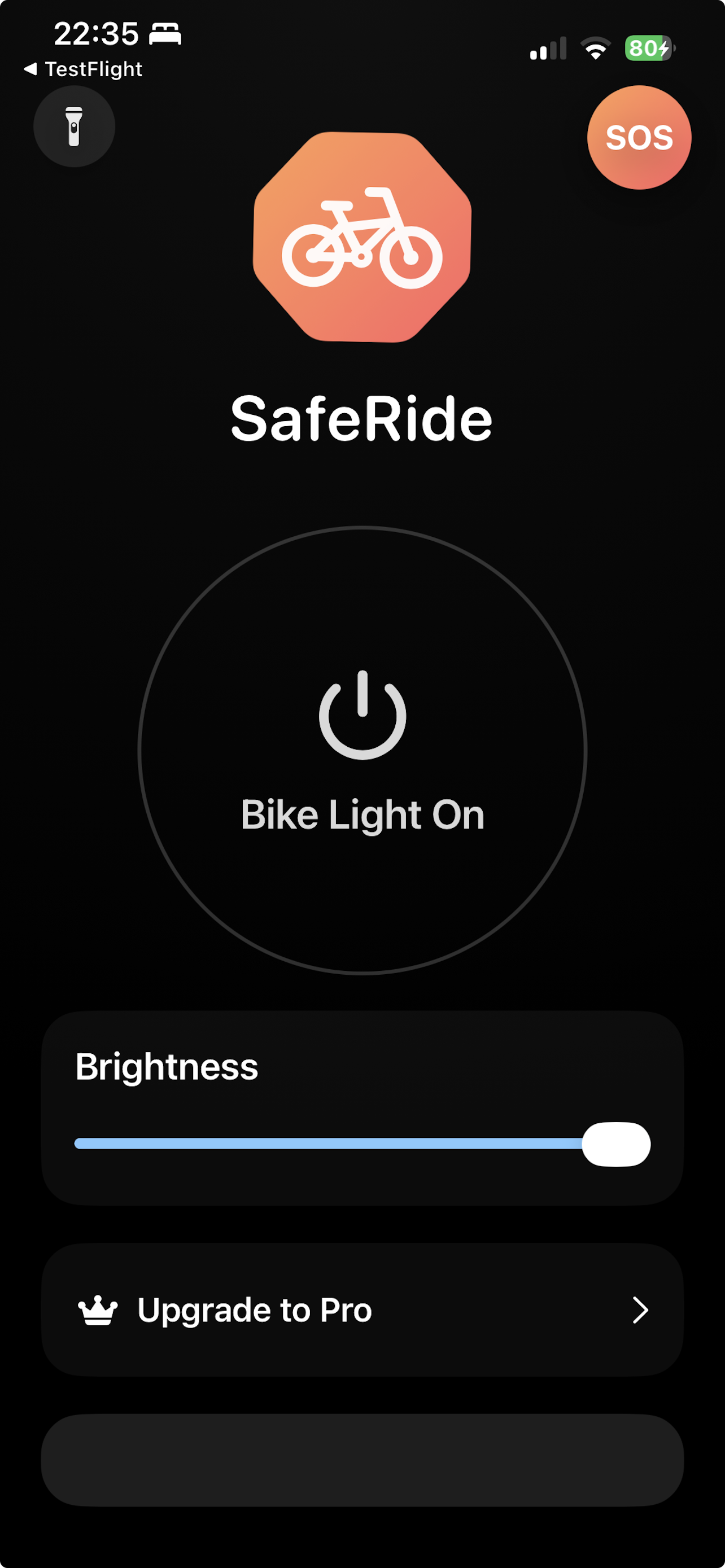Tap the SafeRide bicycle app logo
This screenshot has width=725, height=1568.
click(x=361, y=238)
